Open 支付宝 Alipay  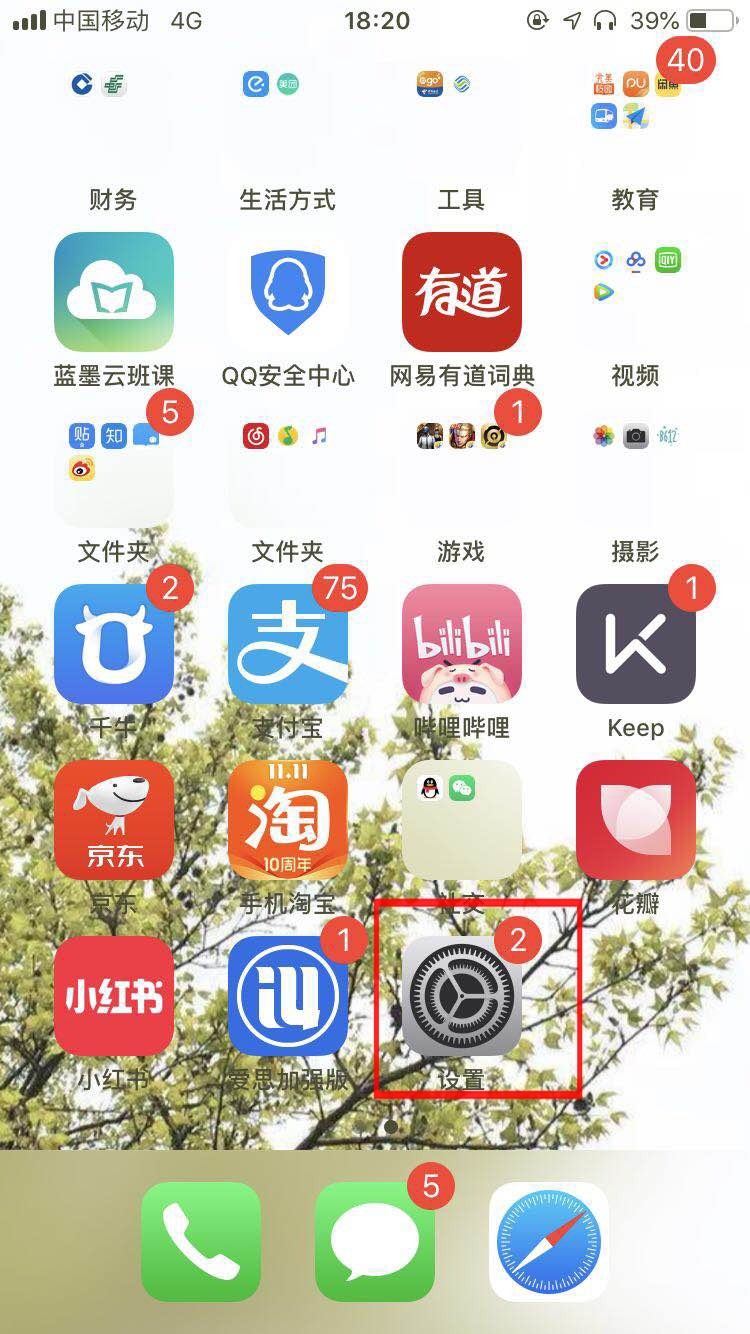point(287,644)
